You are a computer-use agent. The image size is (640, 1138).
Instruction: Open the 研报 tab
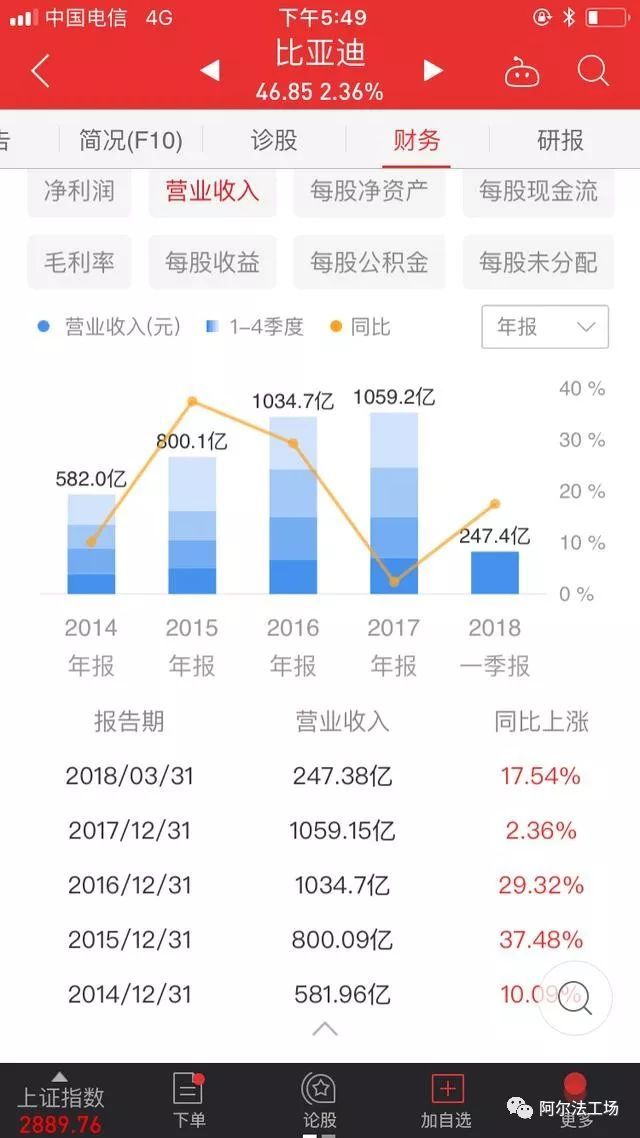click(x=560, y=140)
